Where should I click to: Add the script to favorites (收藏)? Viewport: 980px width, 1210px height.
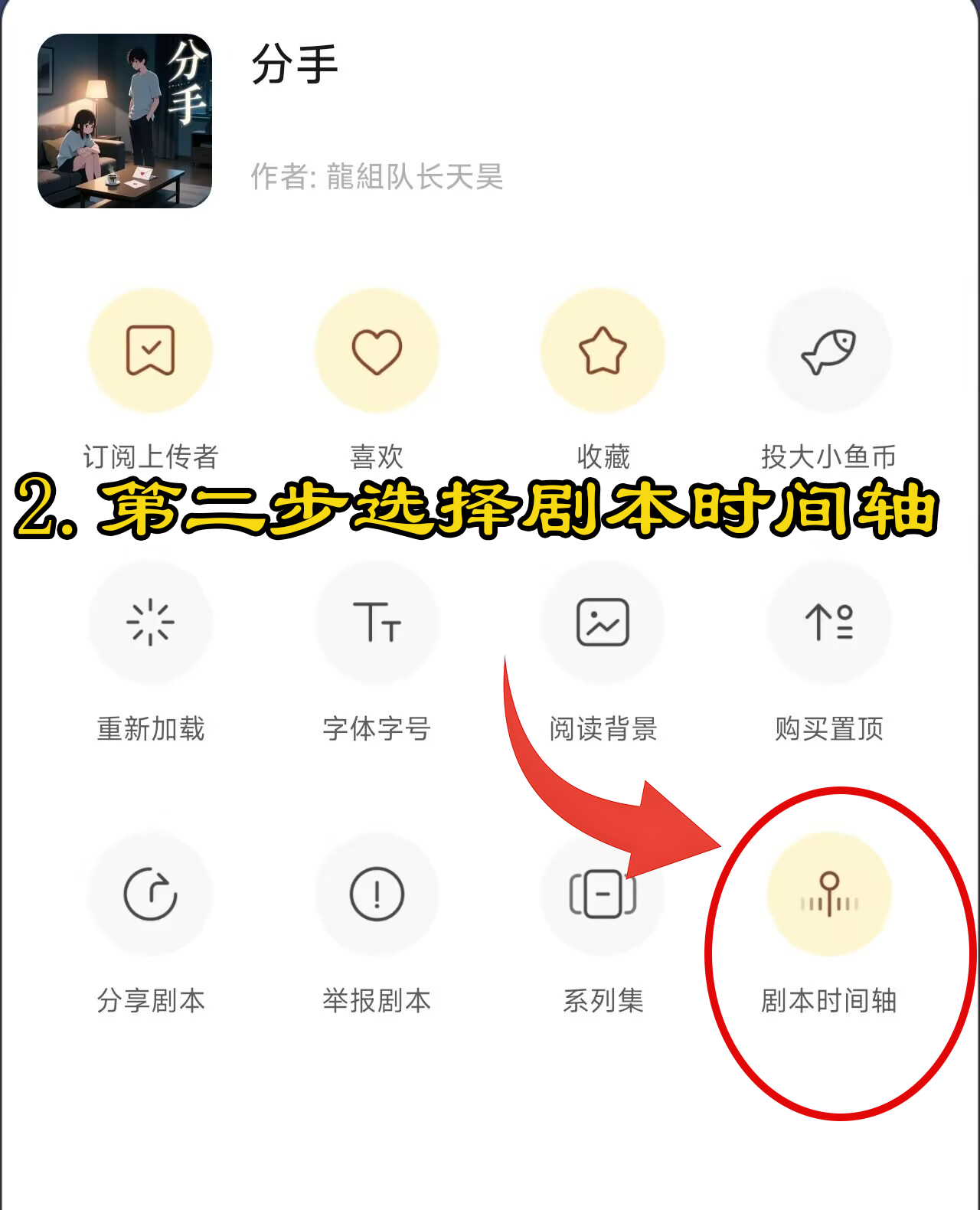coord(603,351)
